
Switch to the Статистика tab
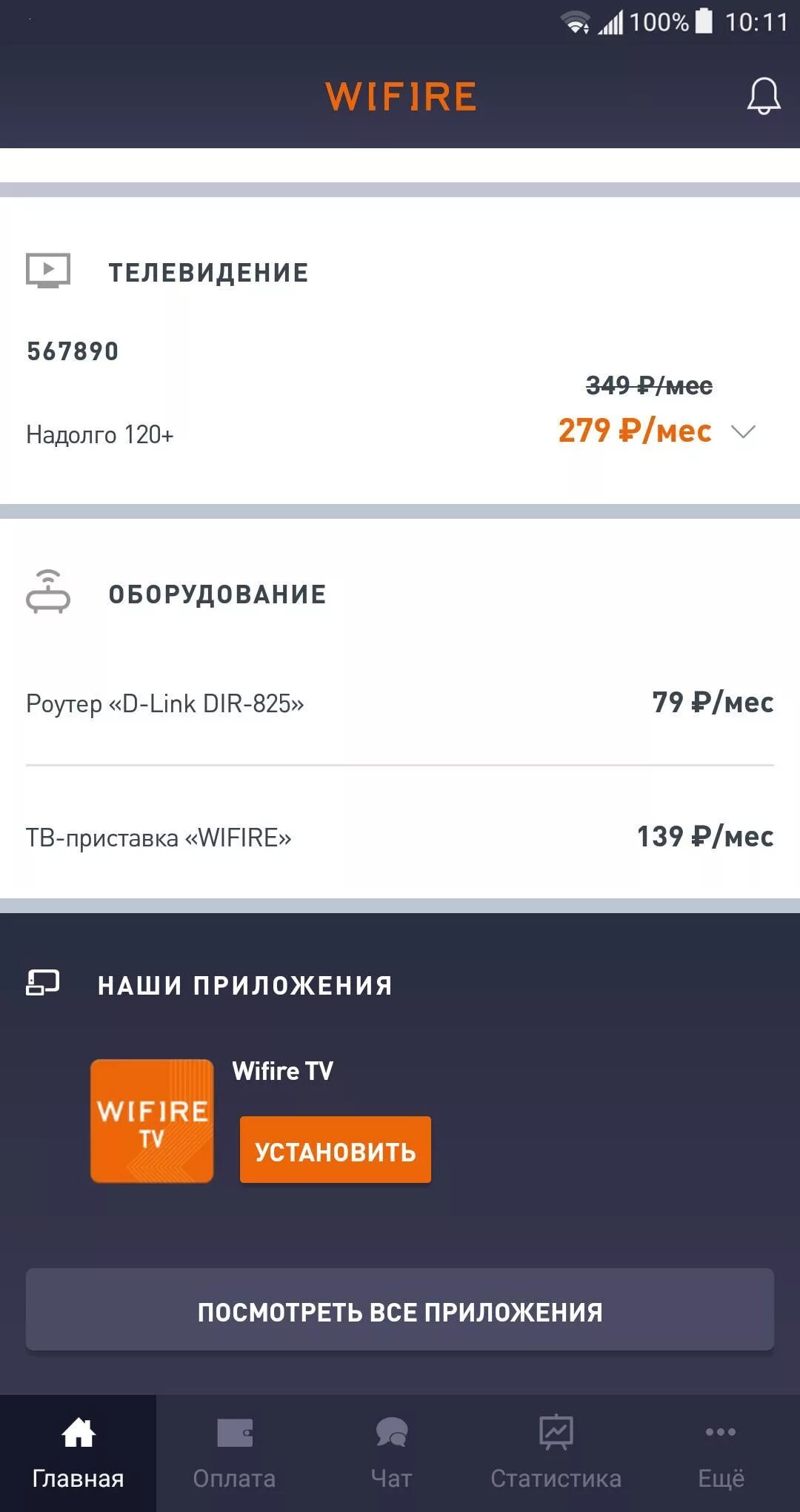[x=556, y=1453]
